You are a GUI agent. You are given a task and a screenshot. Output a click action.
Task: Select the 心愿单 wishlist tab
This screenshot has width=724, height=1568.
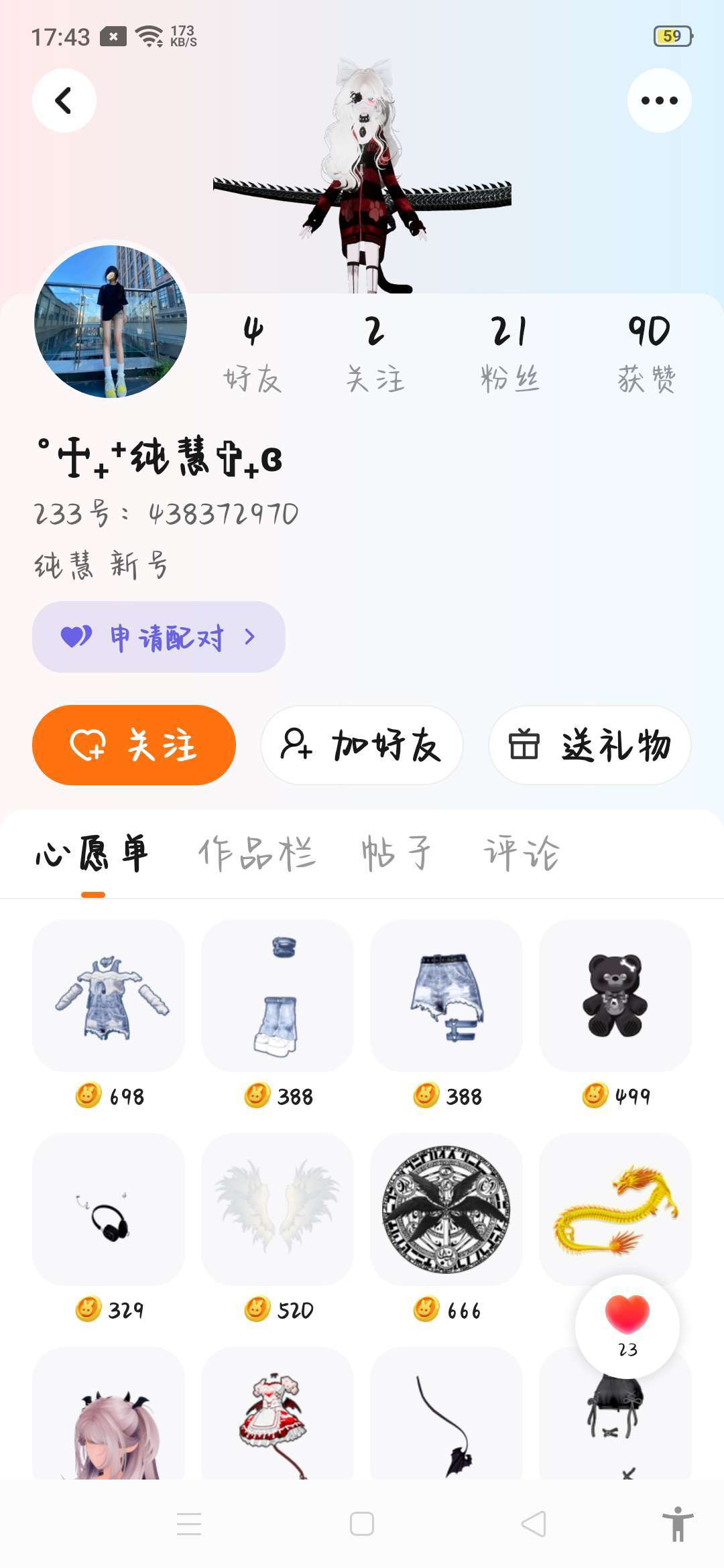(93, 854)
